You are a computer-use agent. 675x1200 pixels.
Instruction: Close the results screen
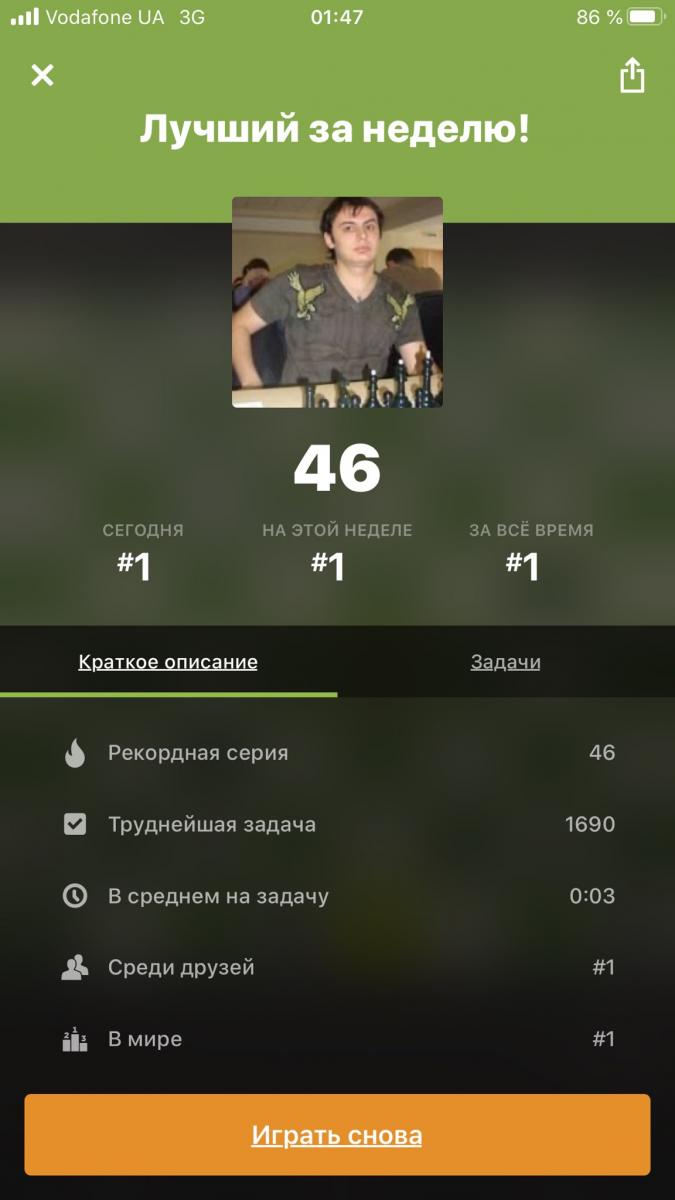tap(42, 75)
